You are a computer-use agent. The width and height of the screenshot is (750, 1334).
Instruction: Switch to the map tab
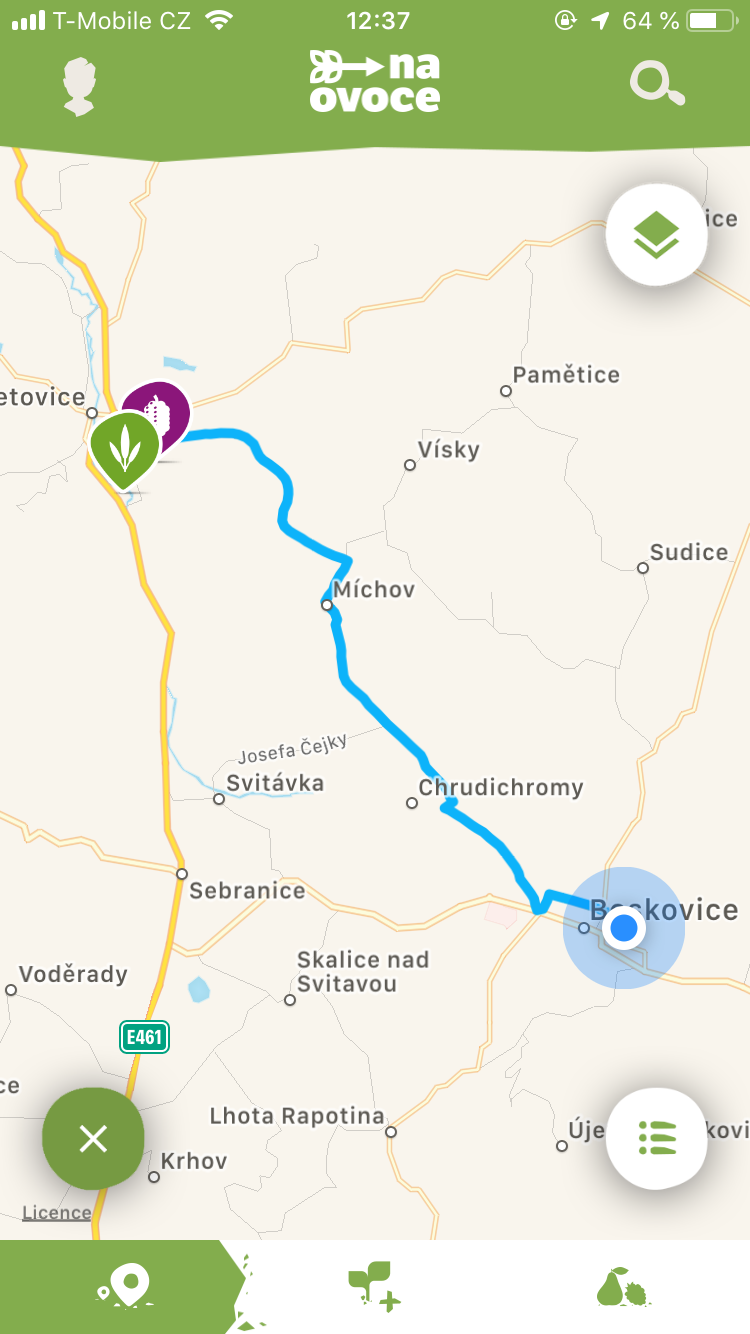122,1286
